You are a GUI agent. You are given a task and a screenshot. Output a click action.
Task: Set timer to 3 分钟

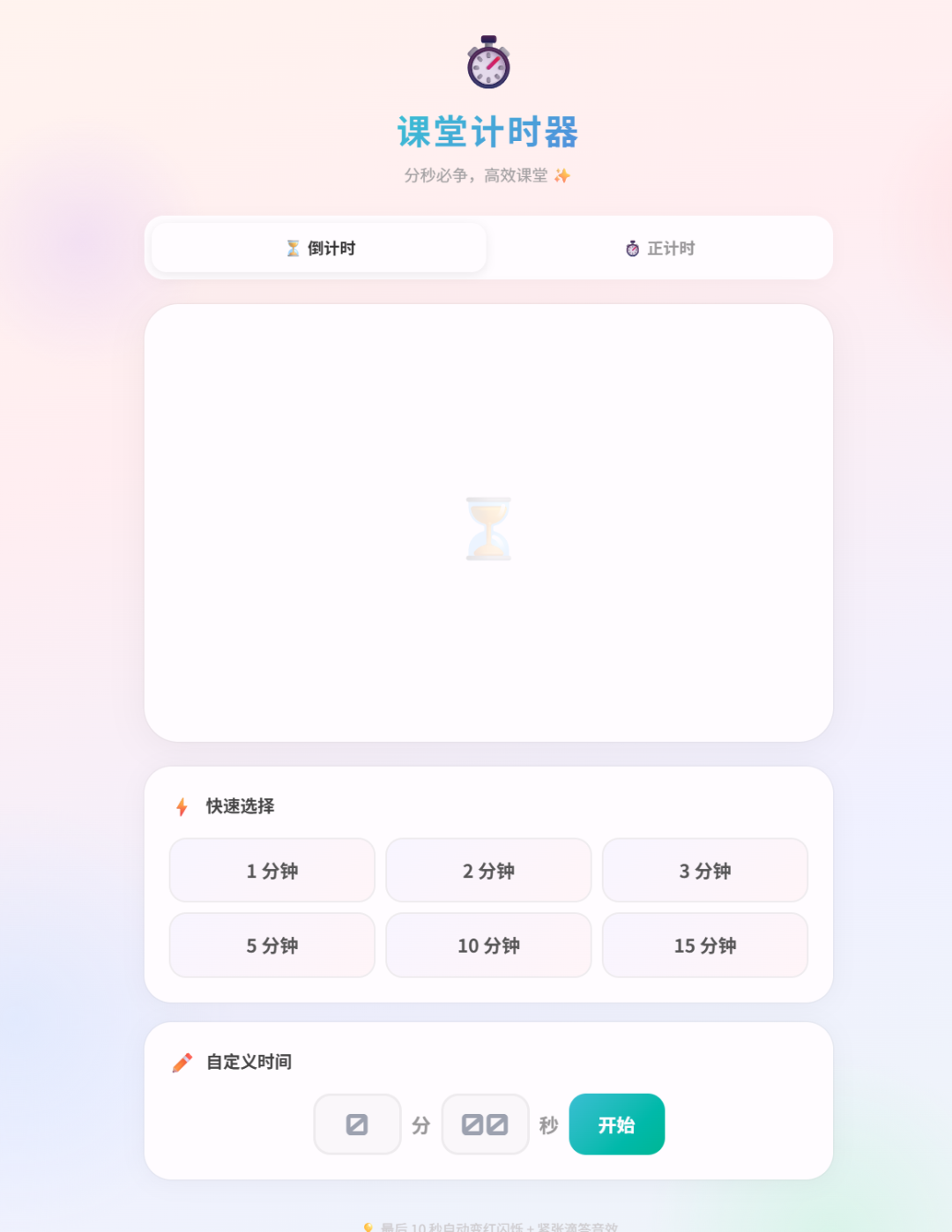coord(704,871)
